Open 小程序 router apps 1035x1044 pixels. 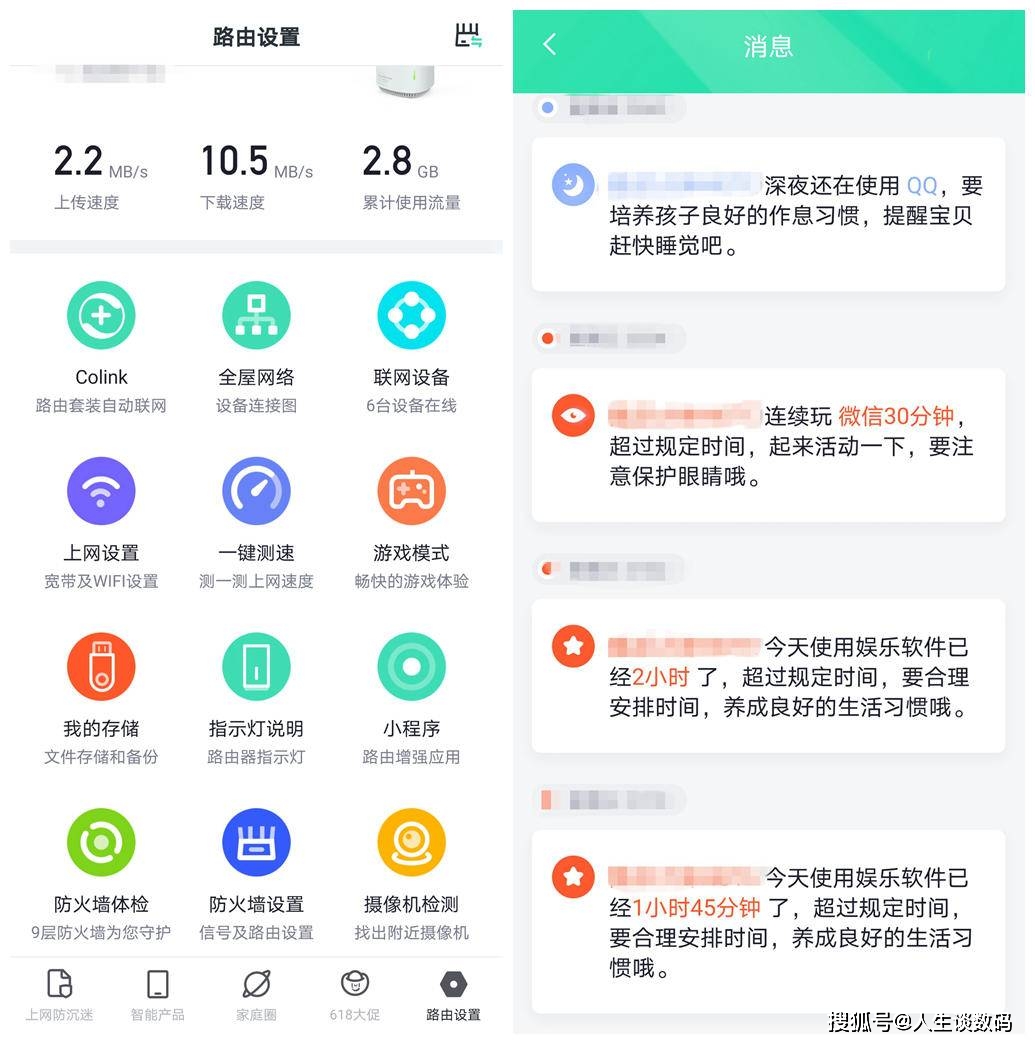(x=411, y=667)
